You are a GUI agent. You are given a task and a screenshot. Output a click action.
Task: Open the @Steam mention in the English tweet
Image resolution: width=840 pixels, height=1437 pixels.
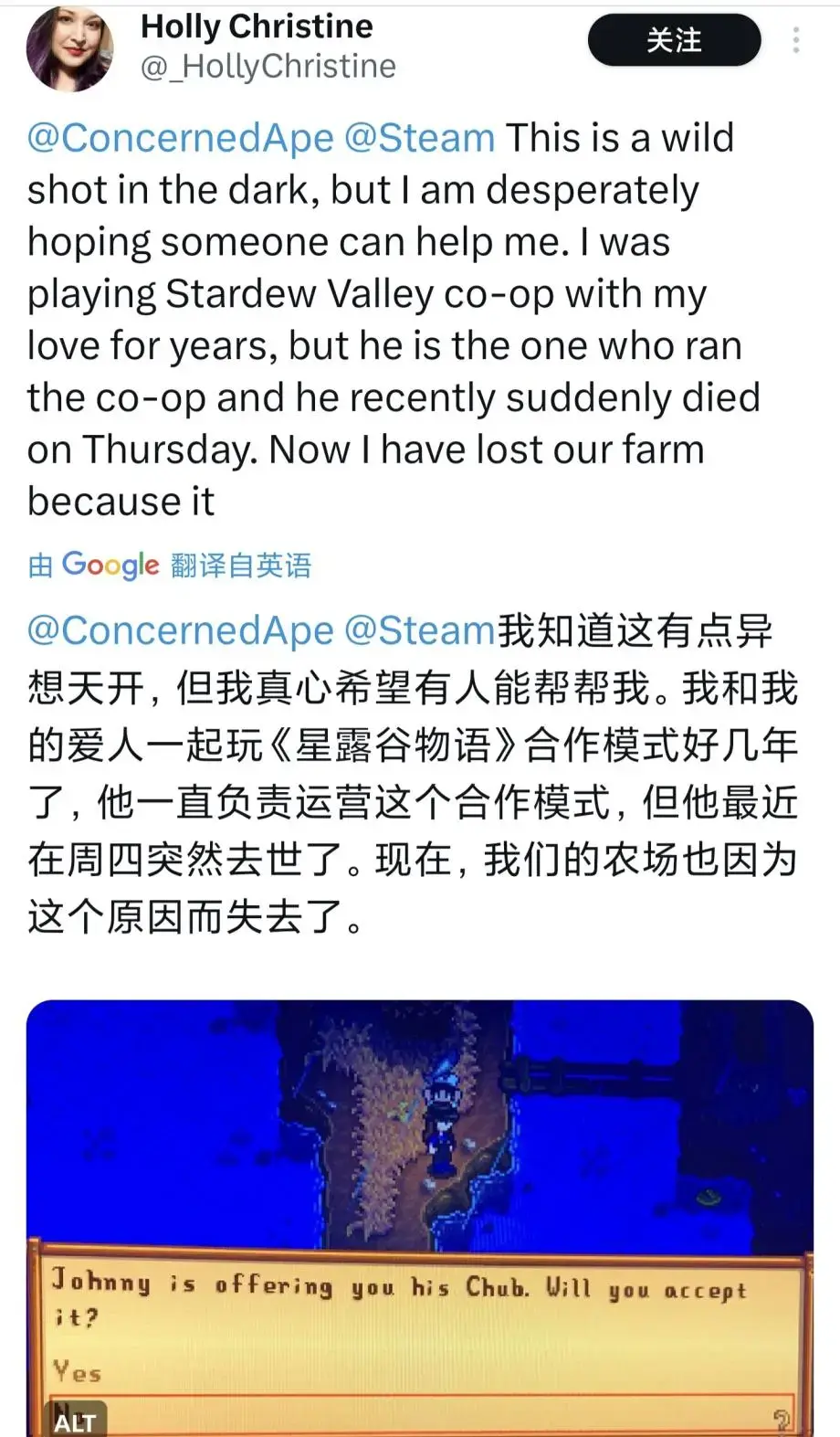click(x=420, y=138)
